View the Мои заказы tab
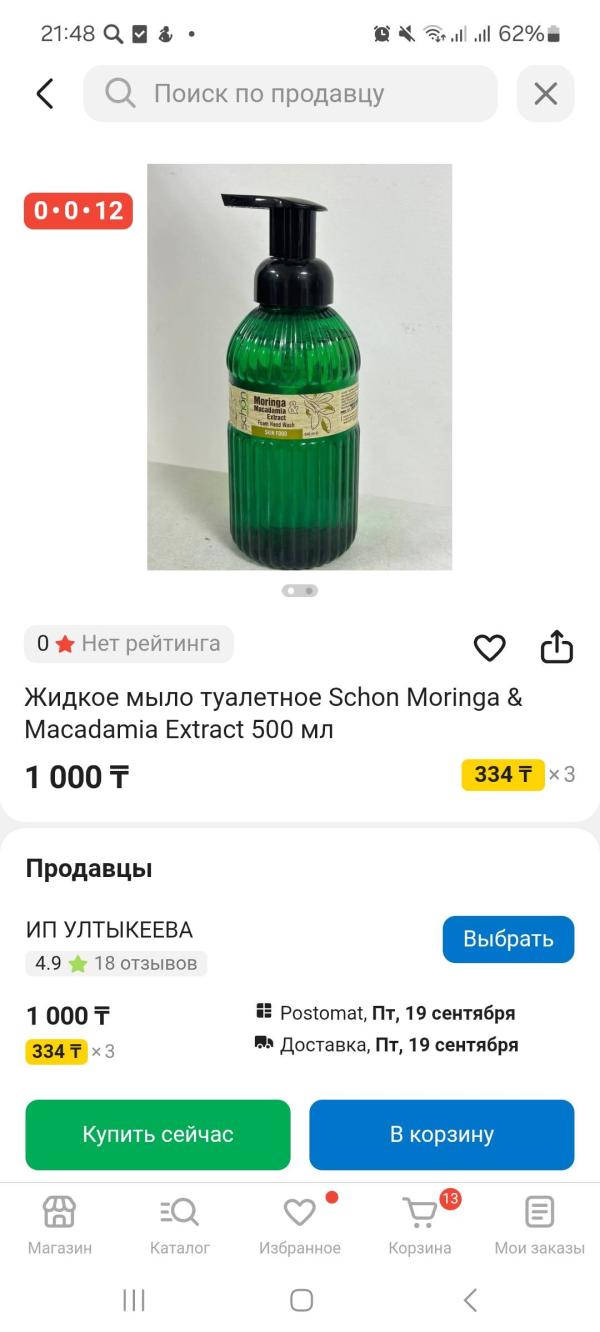Viewport: 600px width, 1332px height. pos(539,1226)
